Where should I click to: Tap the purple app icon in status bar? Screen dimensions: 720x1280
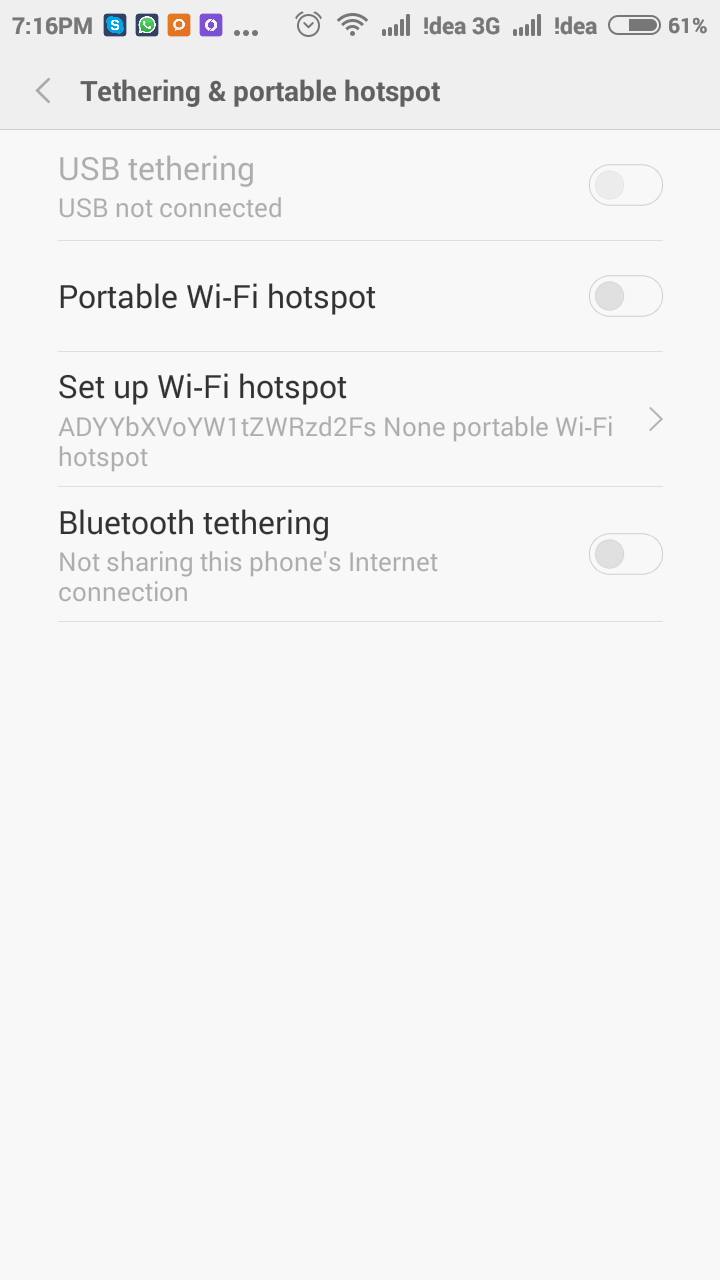(x=212, y=24)
